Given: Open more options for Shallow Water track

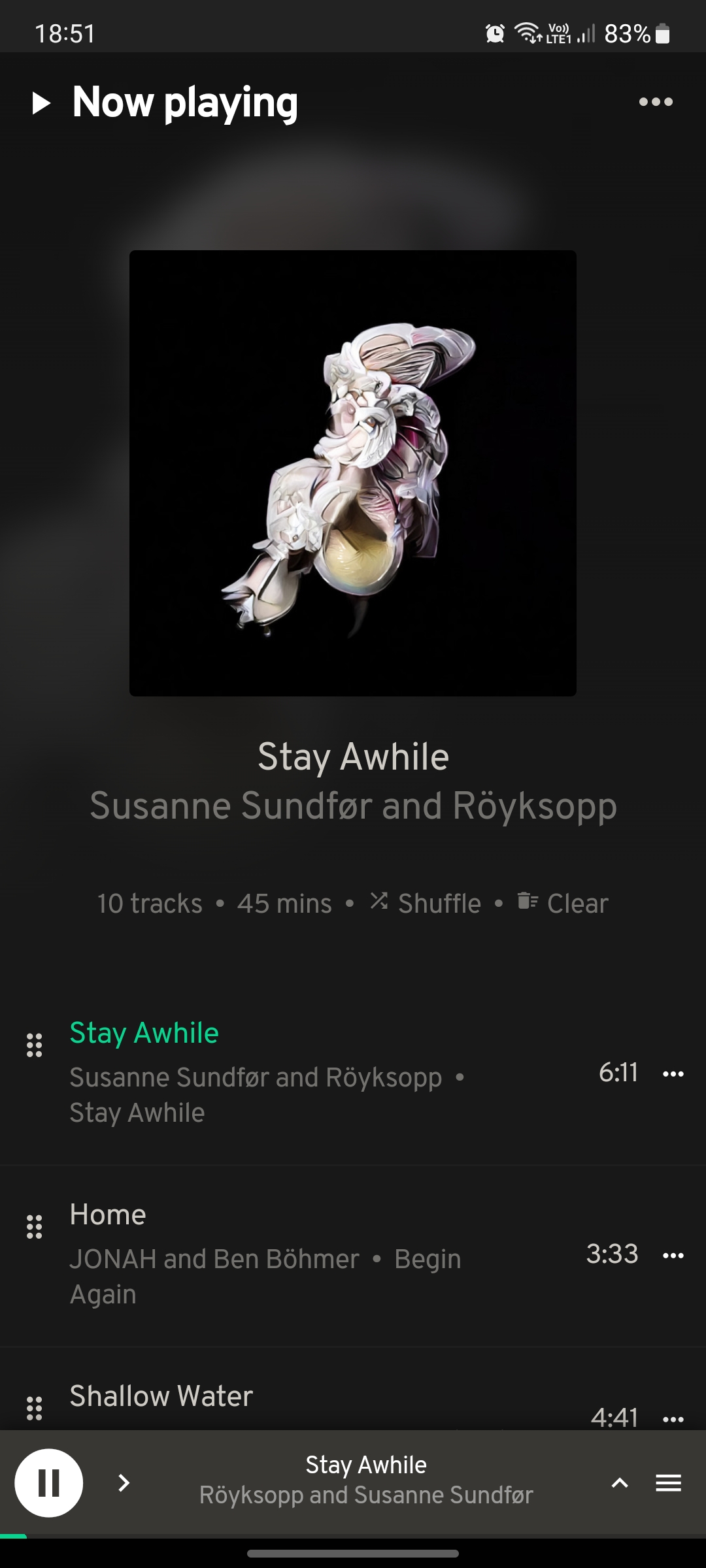Looking at the screenshot, I should tap(673, 1419).
